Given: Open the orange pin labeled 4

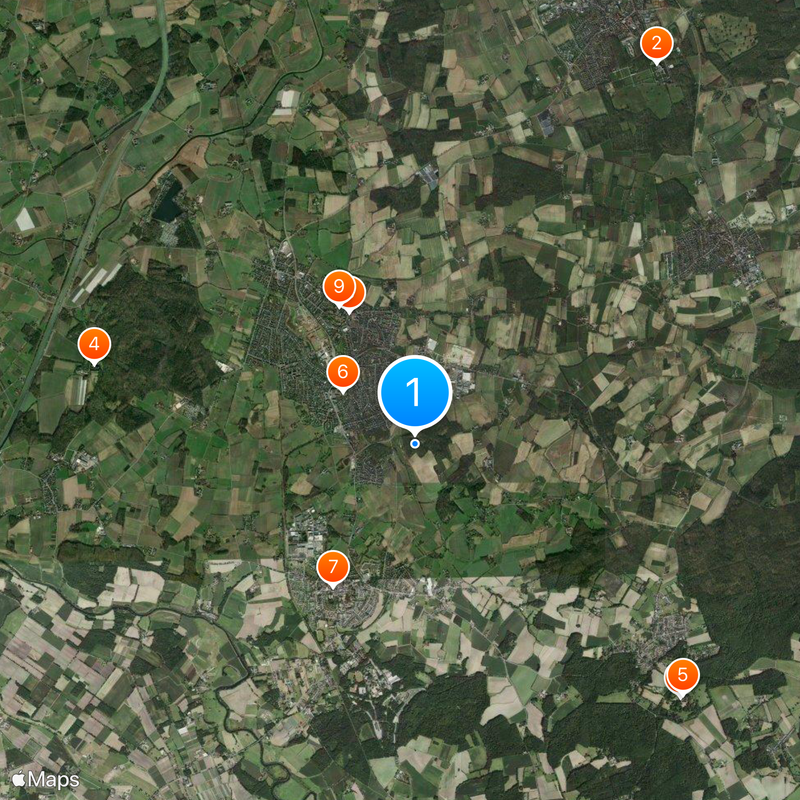Looking at the screenshot, I should tap(94, 346).
